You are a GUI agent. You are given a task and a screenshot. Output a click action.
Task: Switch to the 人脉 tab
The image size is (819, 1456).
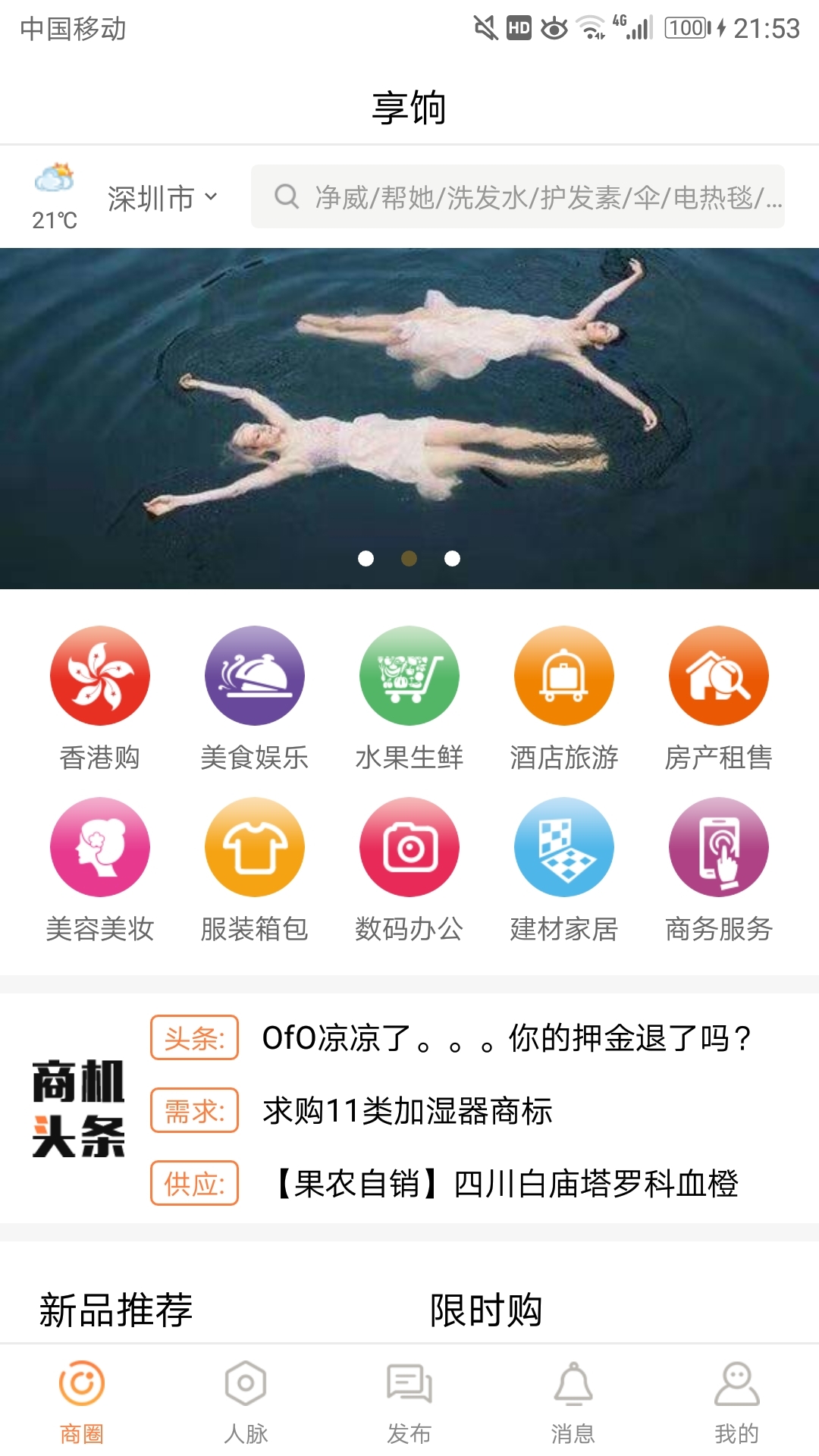(246, 1401)
